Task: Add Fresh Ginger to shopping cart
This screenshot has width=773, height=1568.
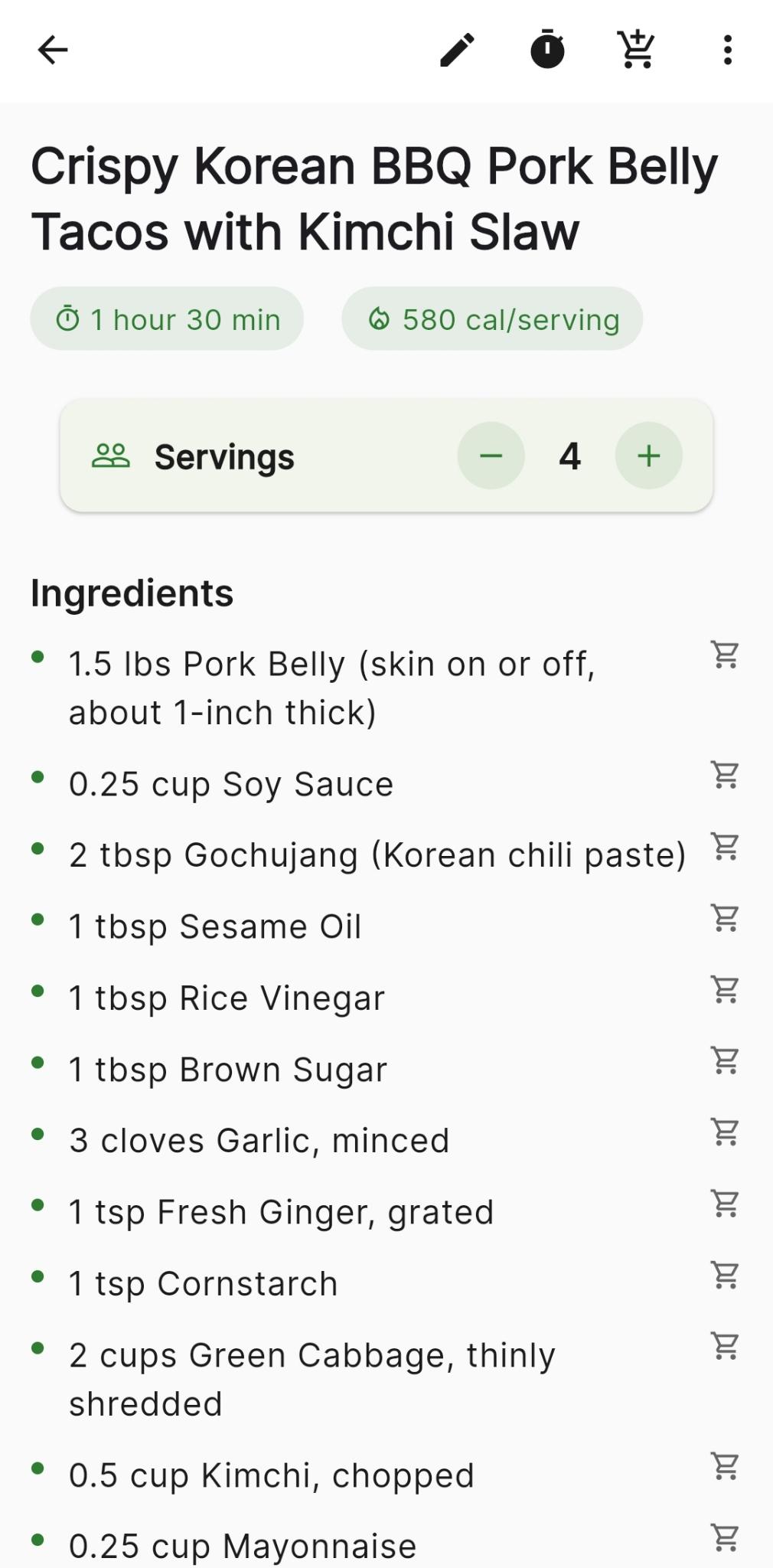Action: tap(724, 1204)
